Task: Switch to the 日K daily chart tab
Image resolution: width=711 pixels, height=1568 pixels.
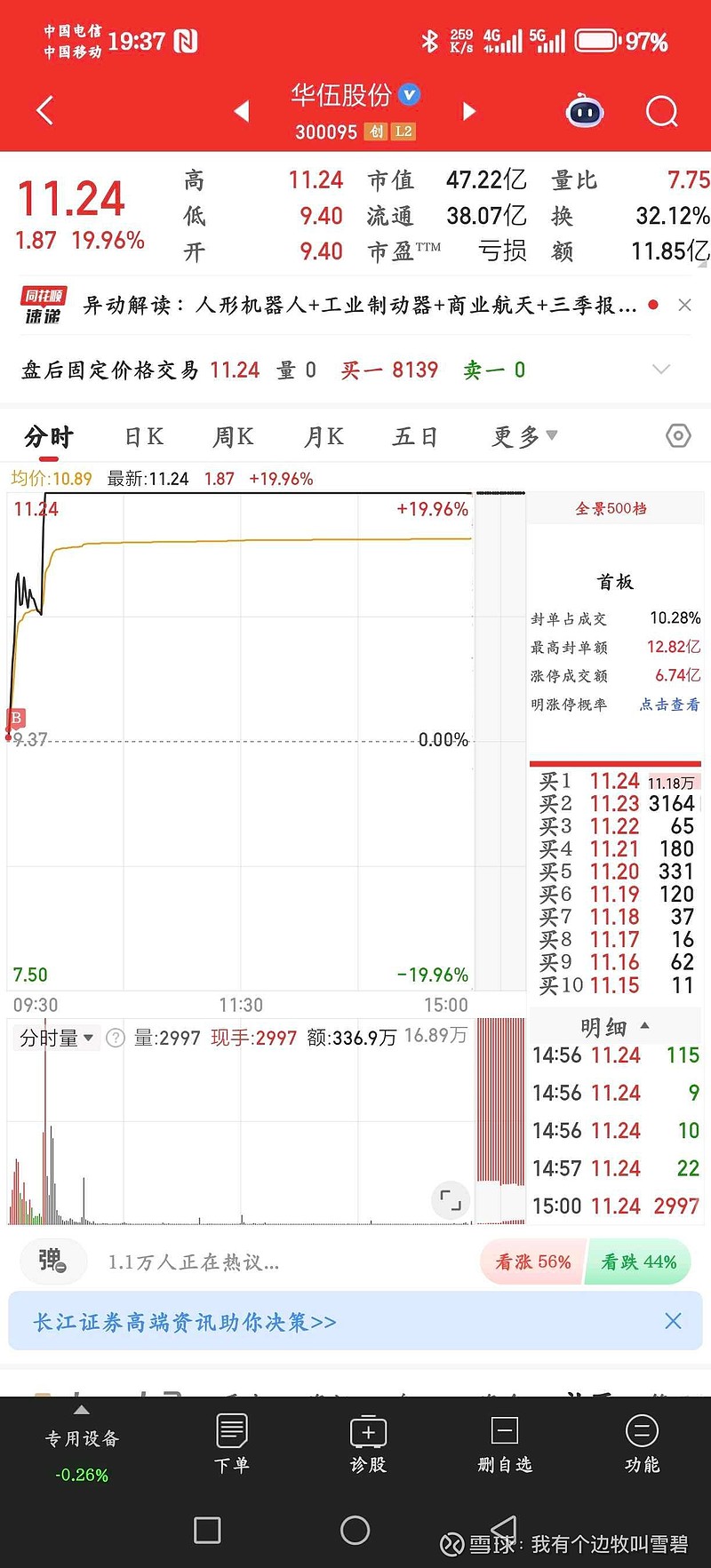Action: point(142,436)
